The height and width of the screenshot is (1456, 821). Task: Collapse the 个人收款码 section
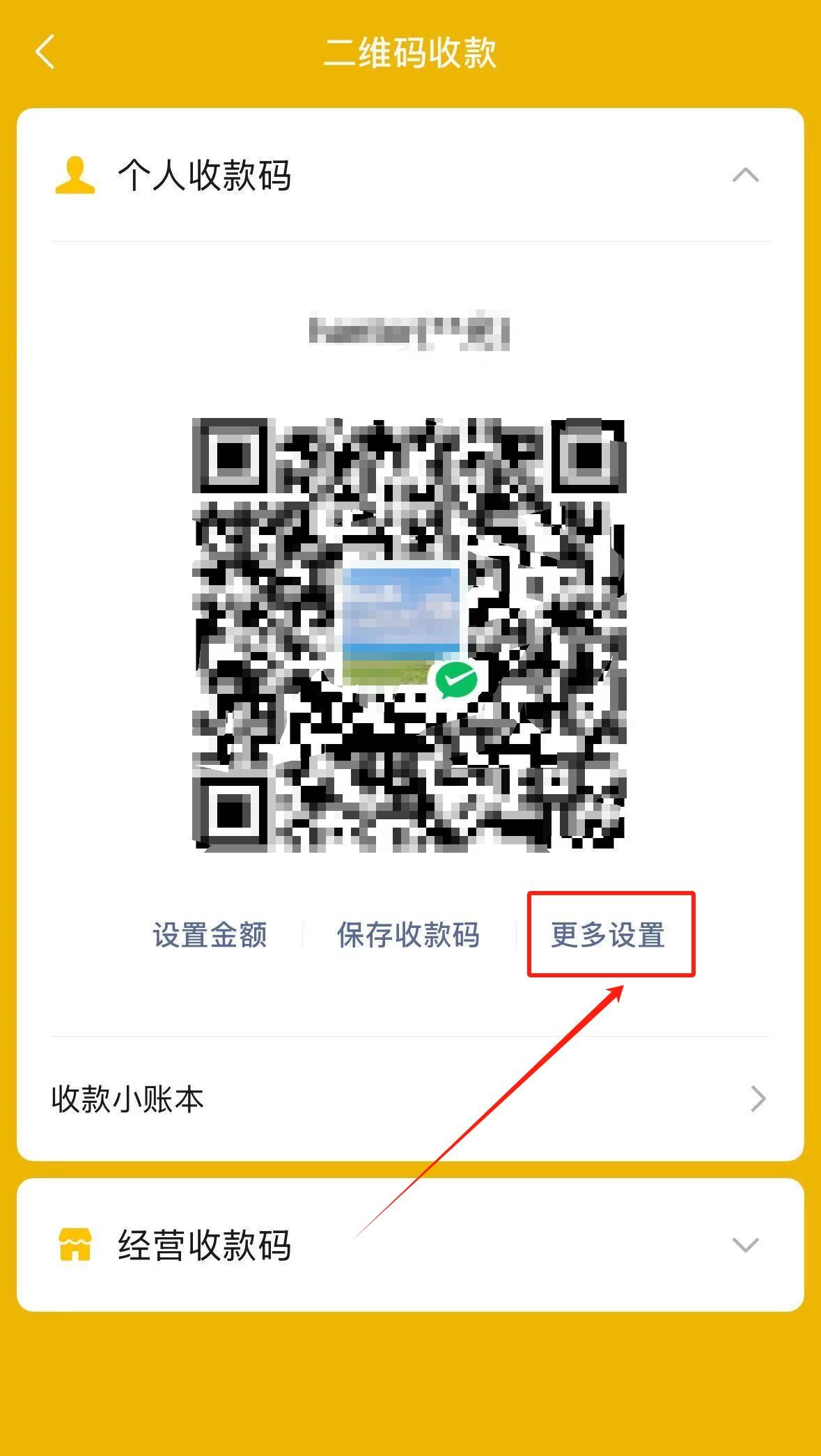point(745,175)
